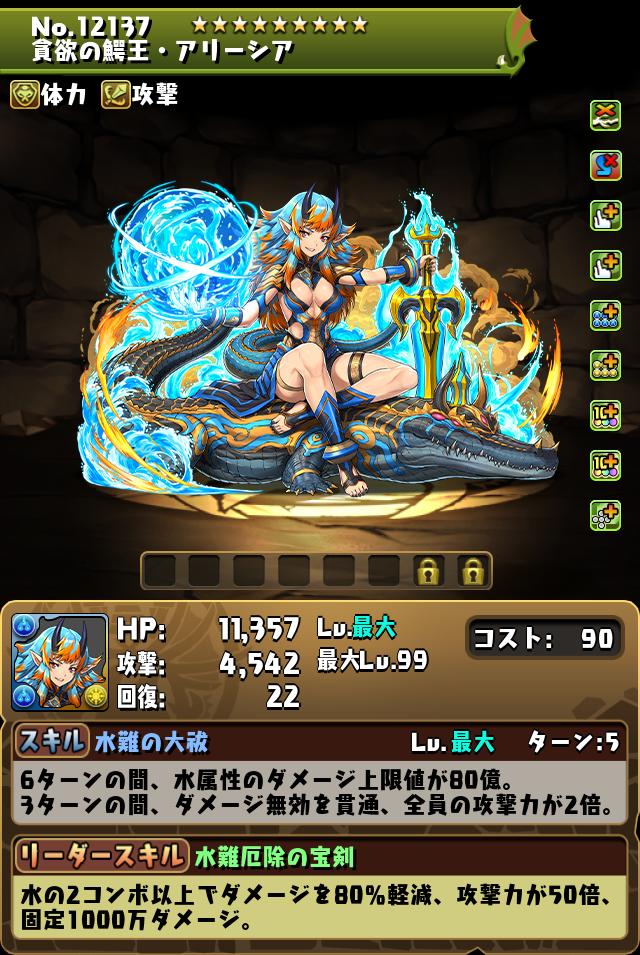This screenshot has width=640, height=955.
Task: Open the 水難の大祓 skill details
Action: point(152,742)
